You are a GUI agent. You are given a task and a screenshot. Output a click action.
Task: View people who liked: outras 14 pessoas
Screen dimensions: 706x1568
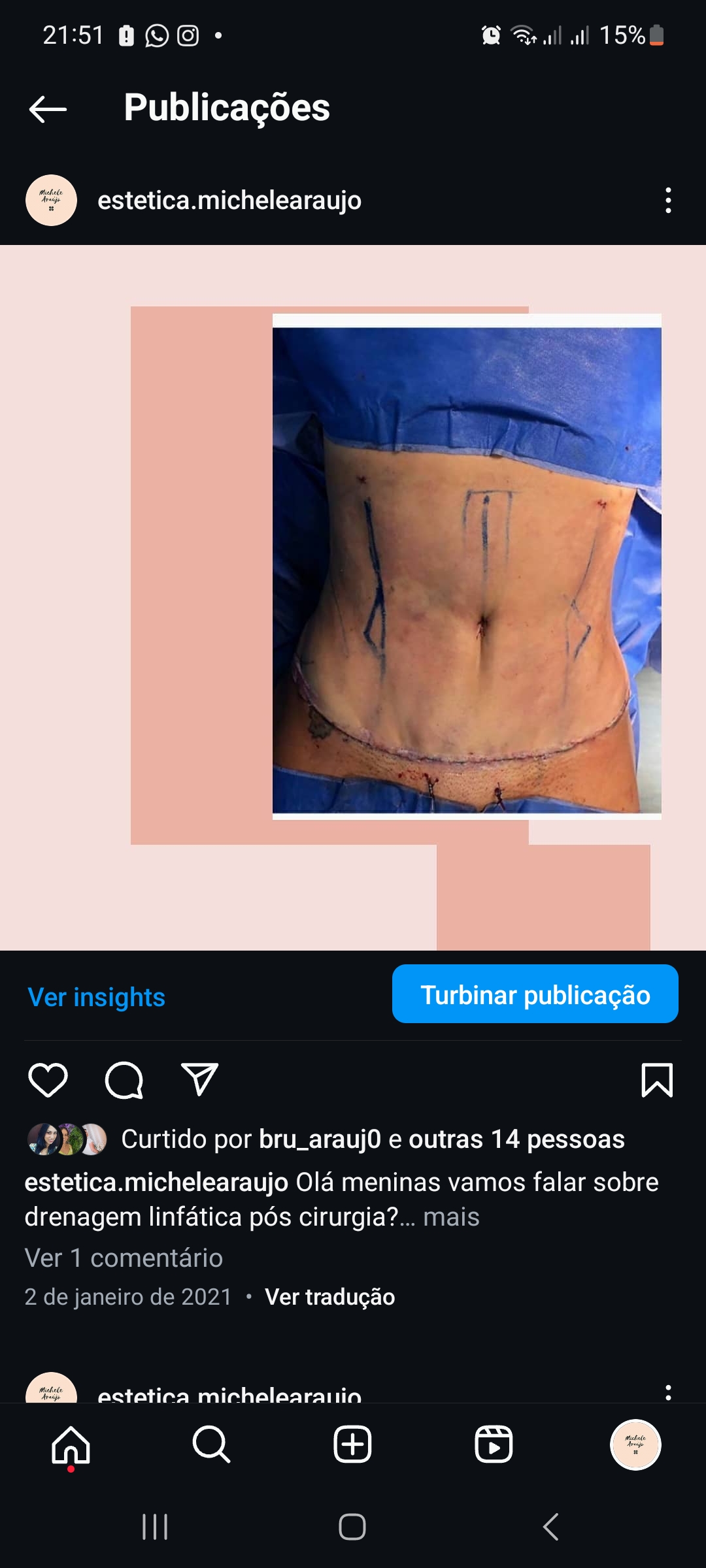click(516, 1139)
